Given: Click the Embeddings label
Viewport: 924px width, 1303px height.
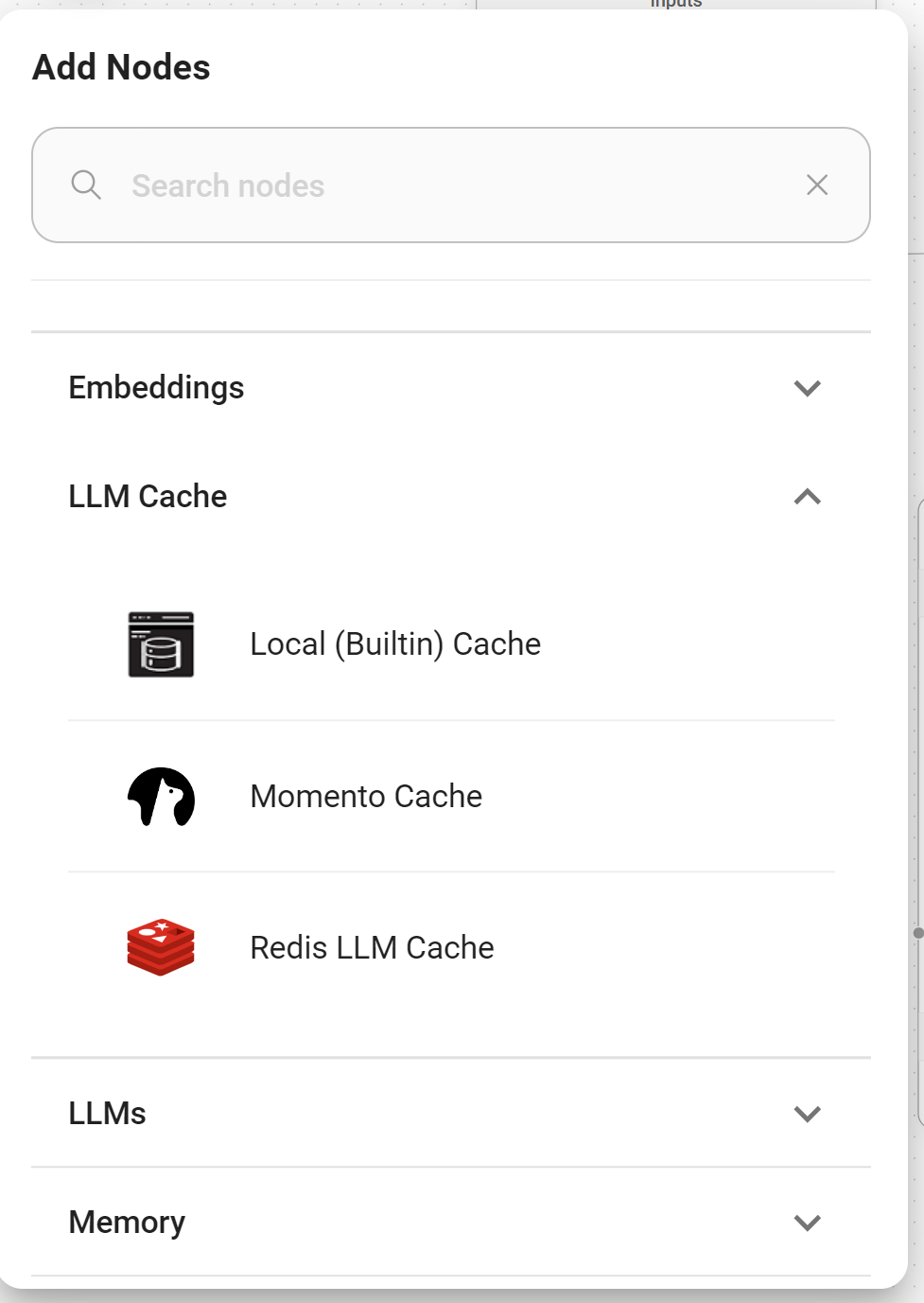Looking at the screenshot, I should pyautogui.click(x=156, y=388).
